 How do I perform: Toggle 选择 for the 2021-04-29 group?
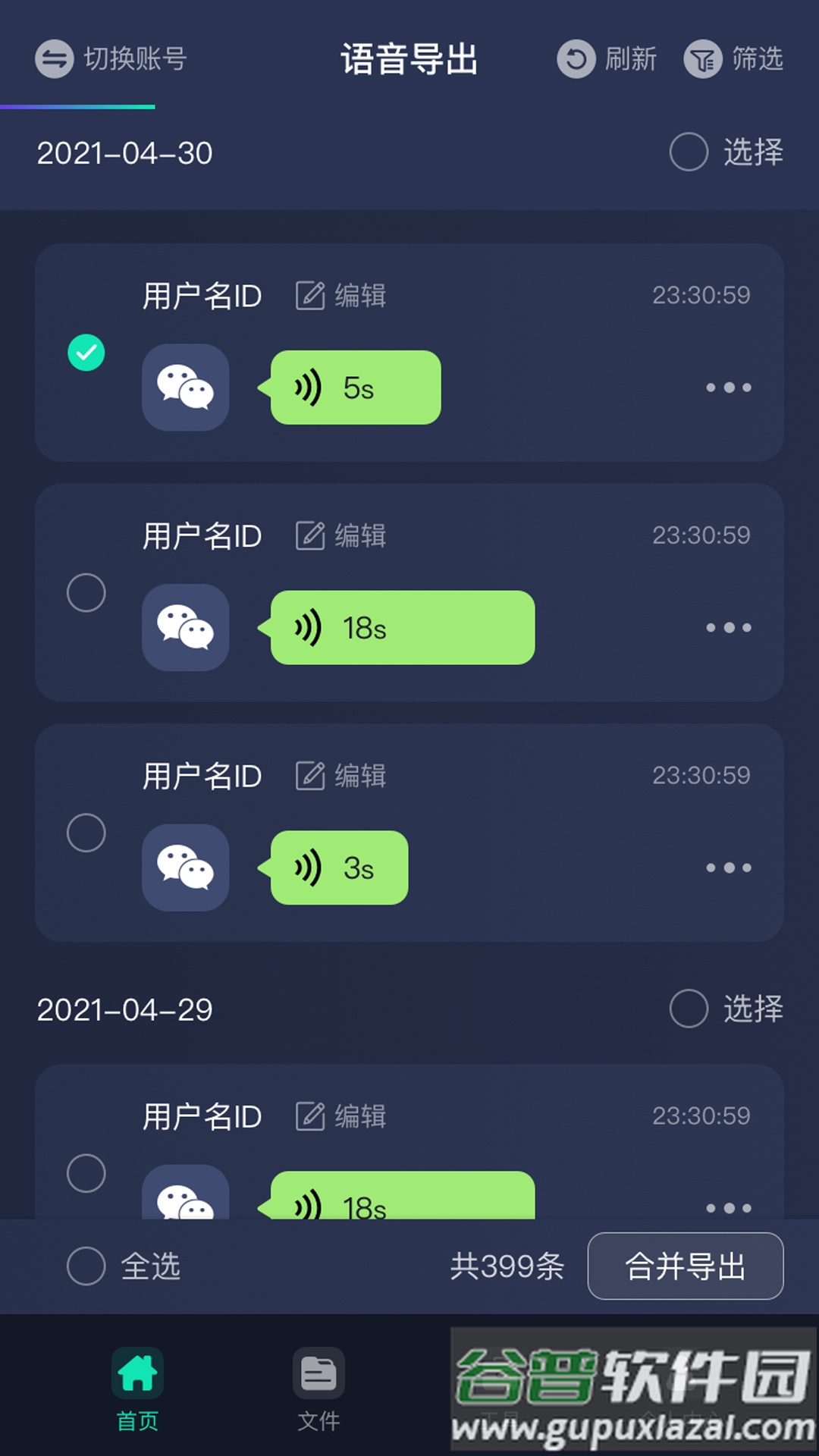coord(688,1009)
